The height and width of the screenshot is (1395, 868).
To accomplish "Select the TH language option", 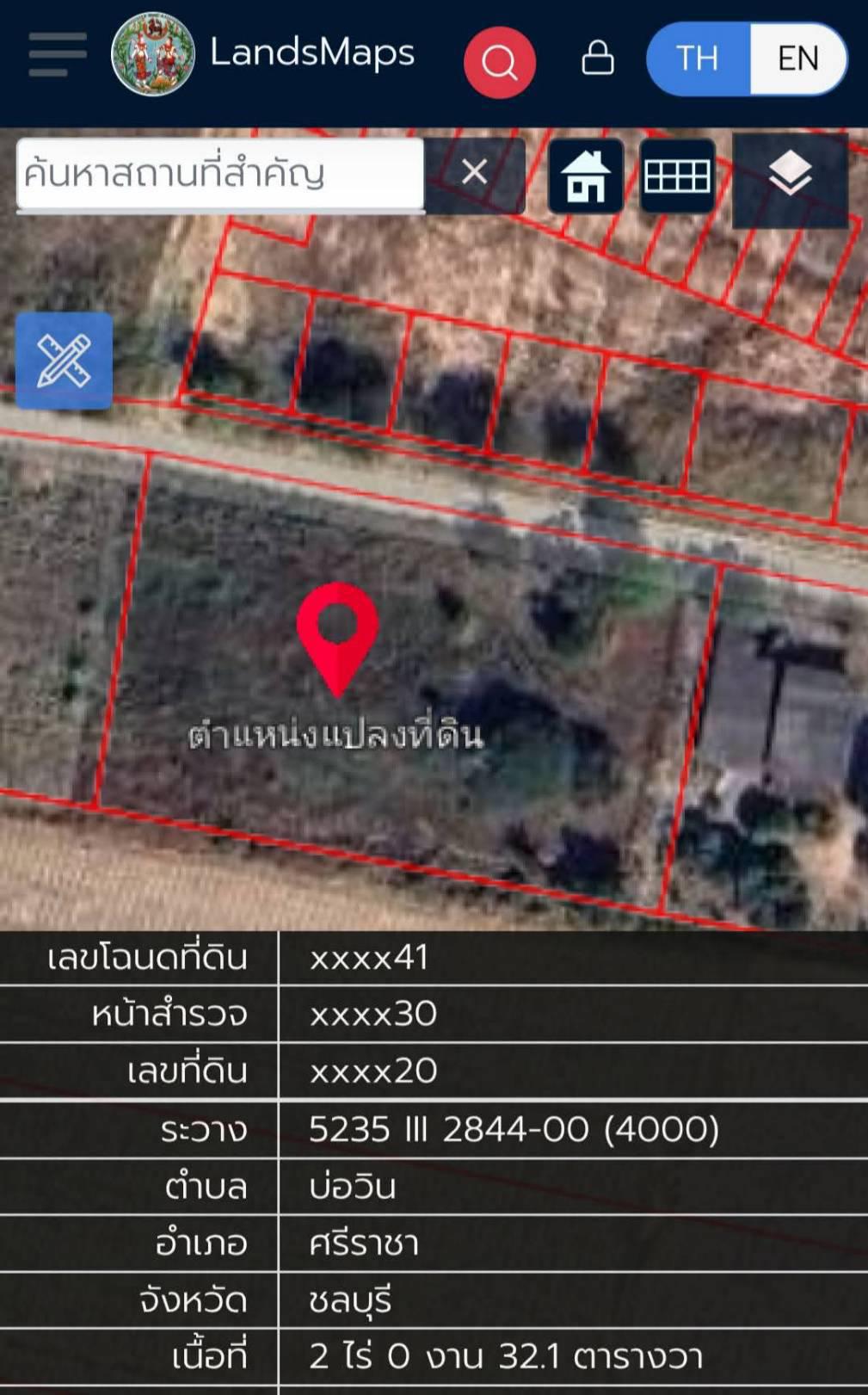I will (698, 59).
